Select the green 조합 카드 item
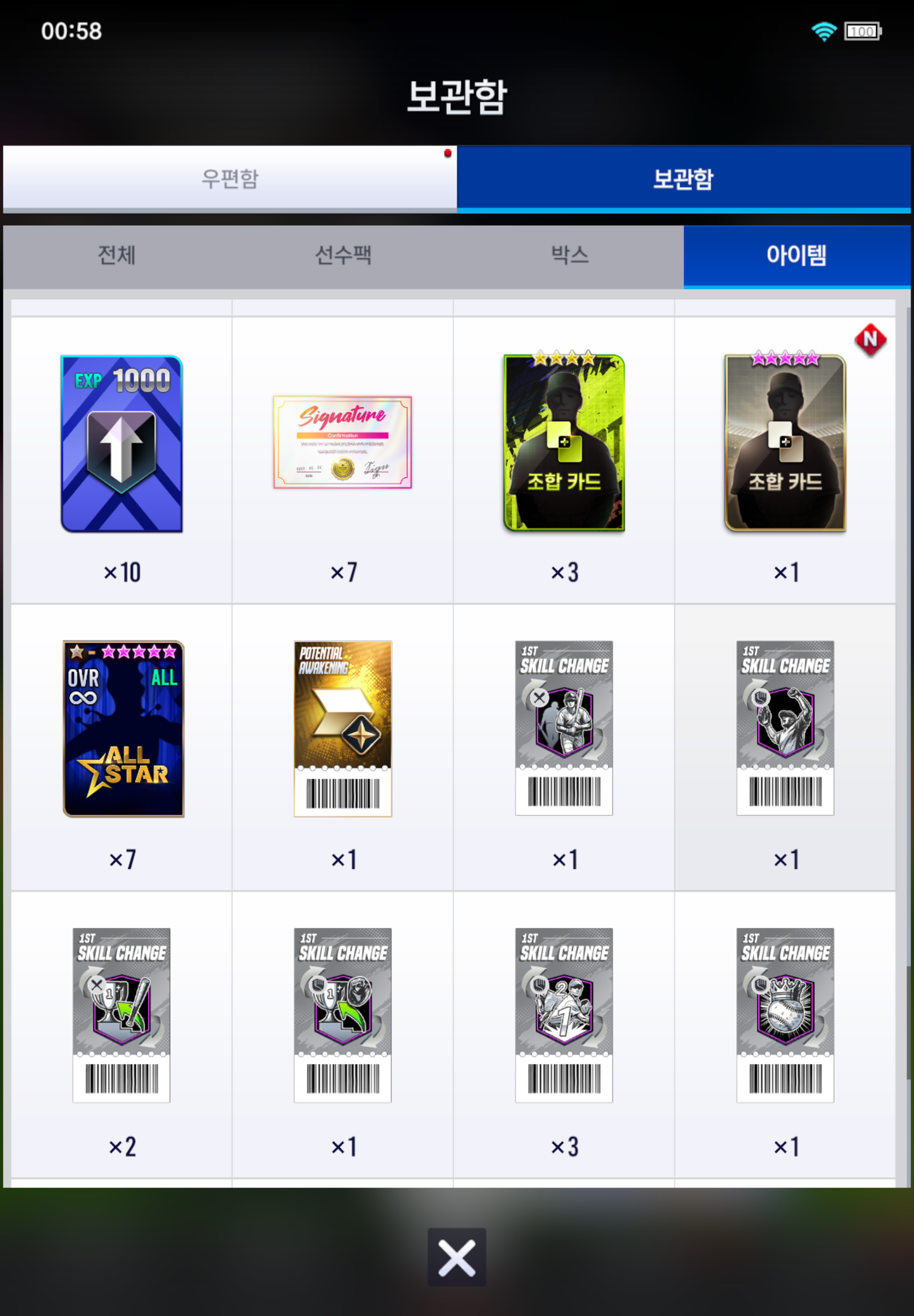Screen dimensions: 914x1316 564,442
